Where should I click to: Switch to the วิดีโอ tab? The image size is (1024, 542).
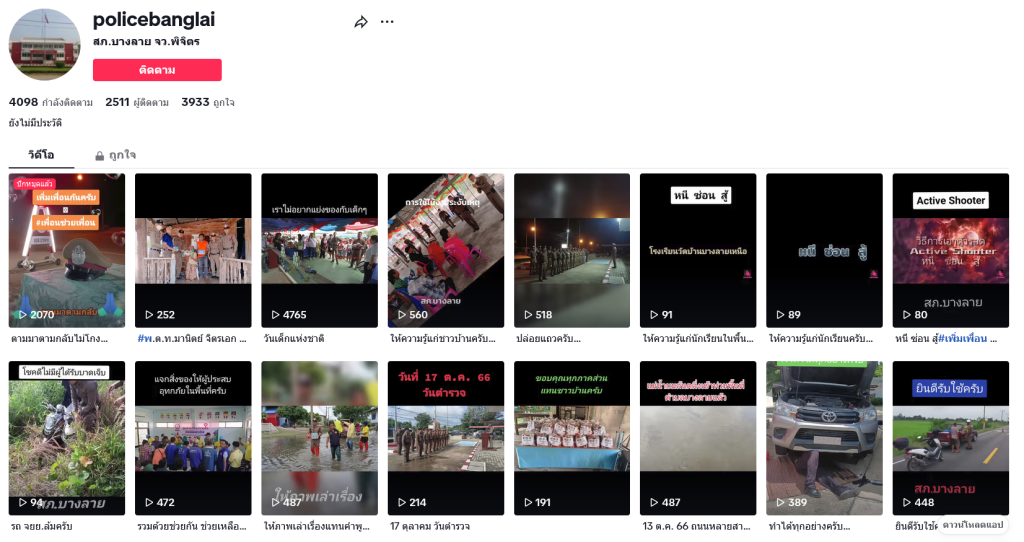[x=41, y=155]
